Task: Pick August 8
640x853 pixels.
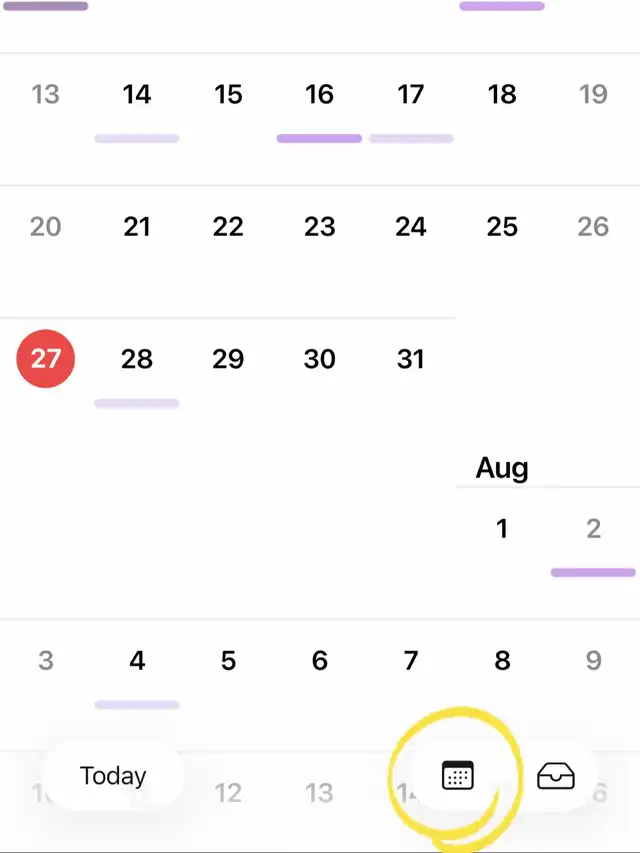Action: 502,660
